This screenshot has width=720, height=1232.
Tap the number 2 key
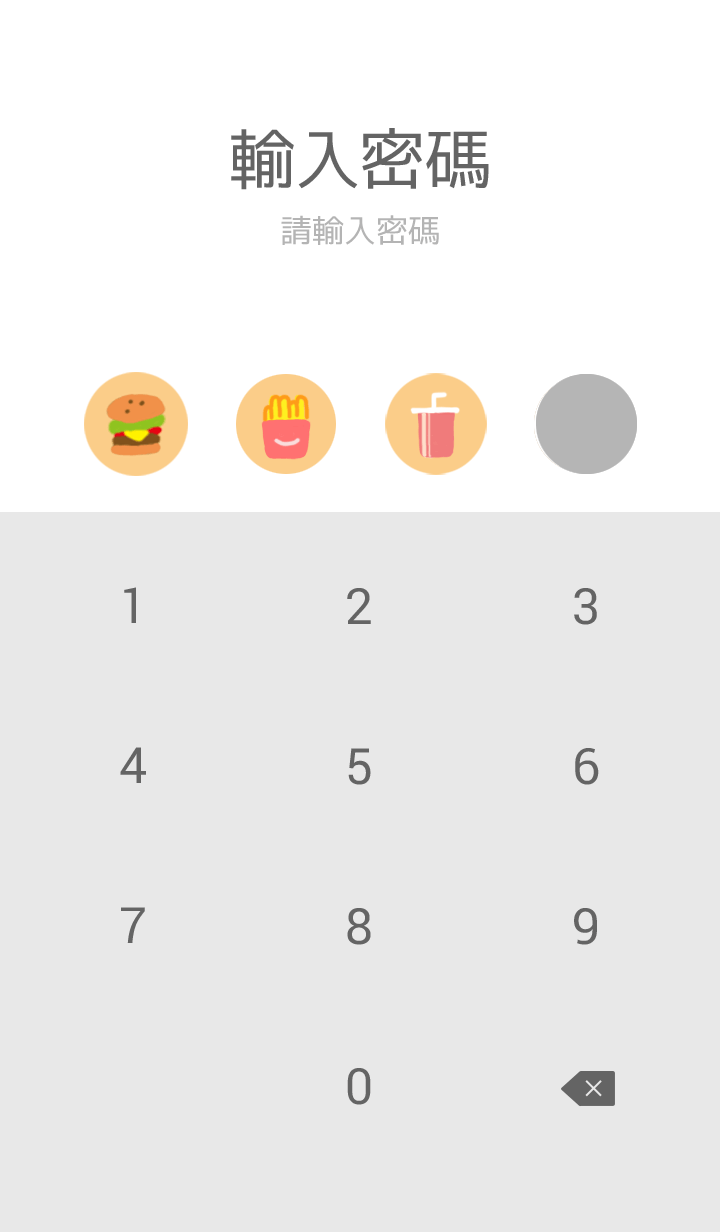click(x=359, y=607)
